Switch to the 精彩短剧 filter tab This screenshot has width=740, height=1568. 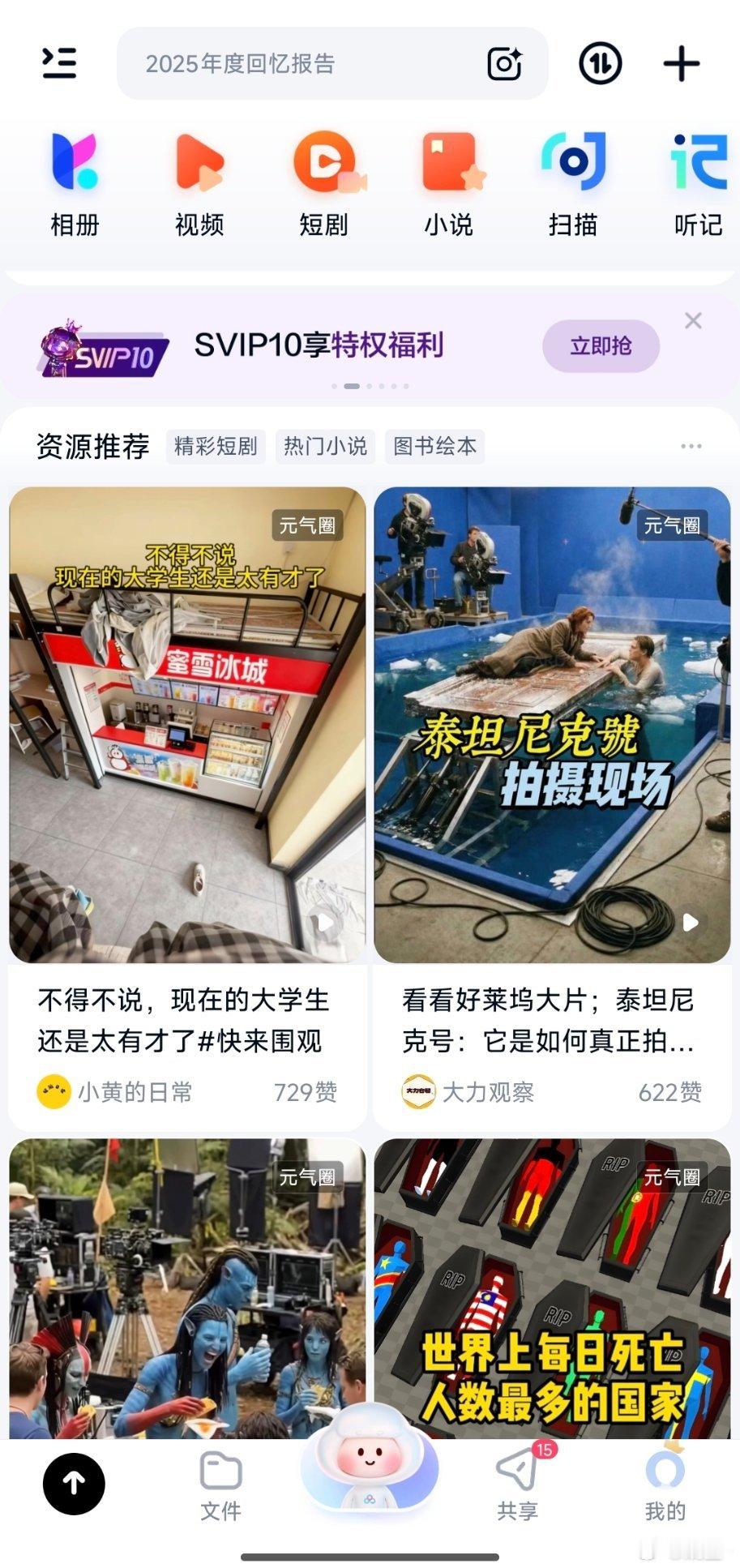coord(214,447)
